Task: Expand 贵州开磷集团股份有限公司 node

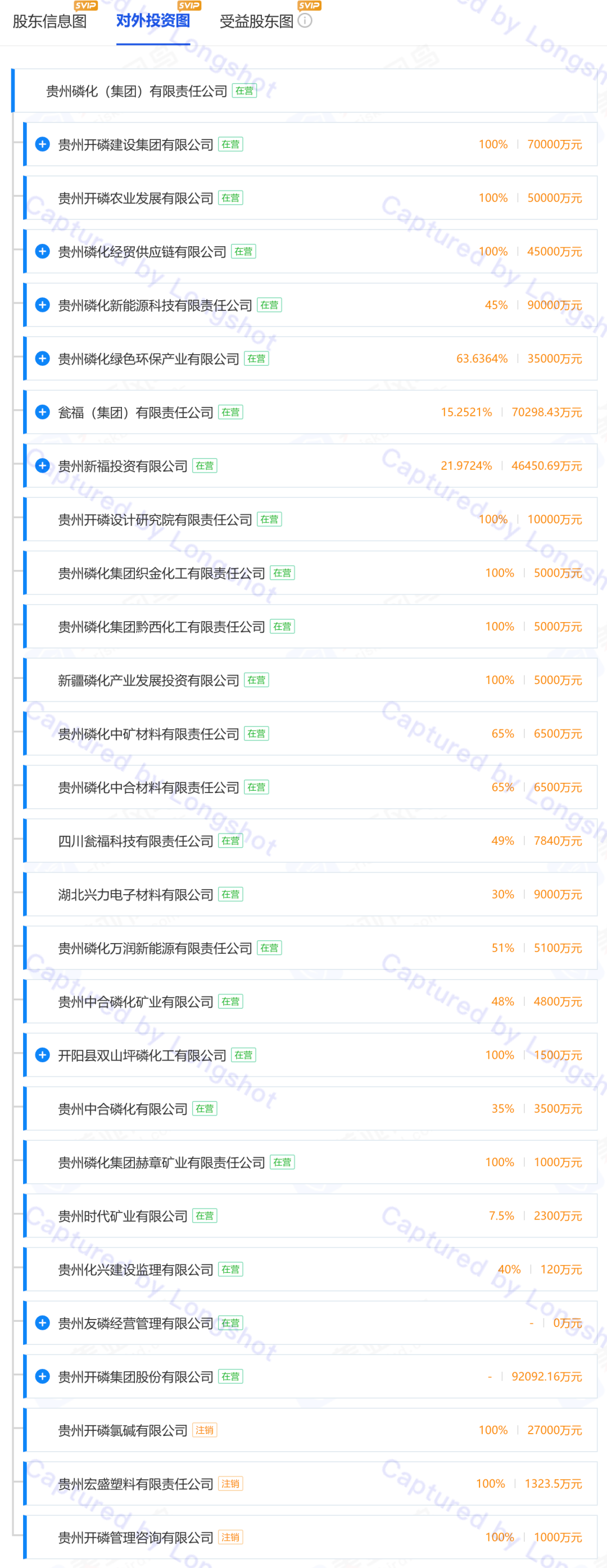Action: coord(43,1376)
